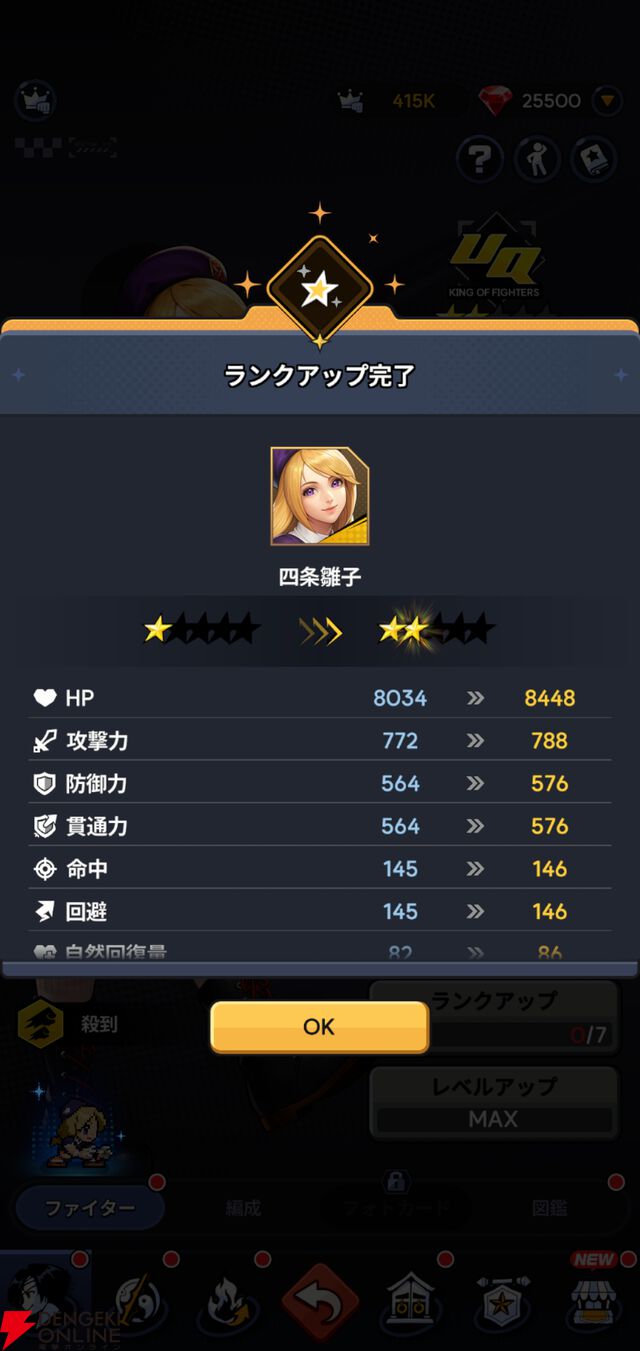The image size is (640, 1351).
Task: Open the card book icon
Action: 593,158
